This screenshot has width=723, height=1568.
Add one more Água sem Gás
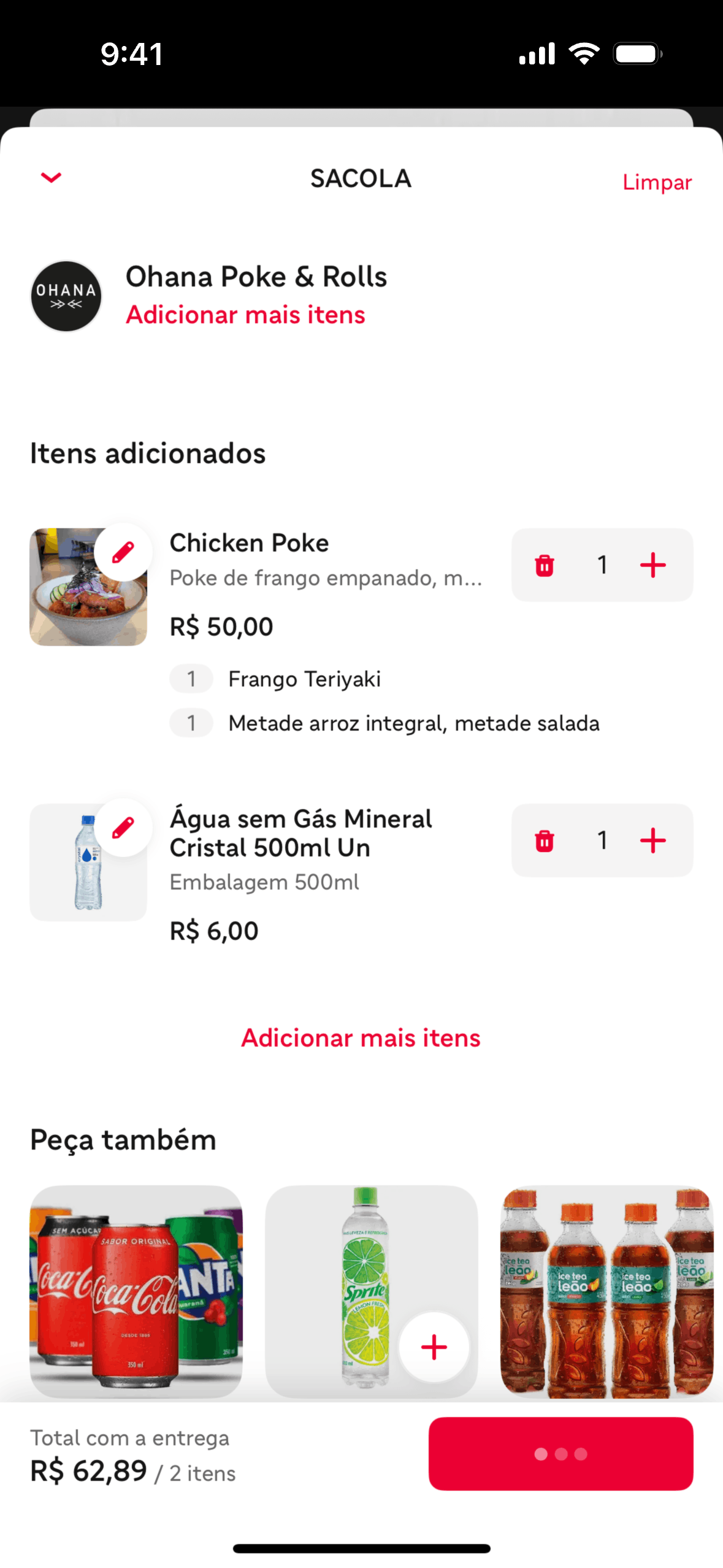click(652, 840)
